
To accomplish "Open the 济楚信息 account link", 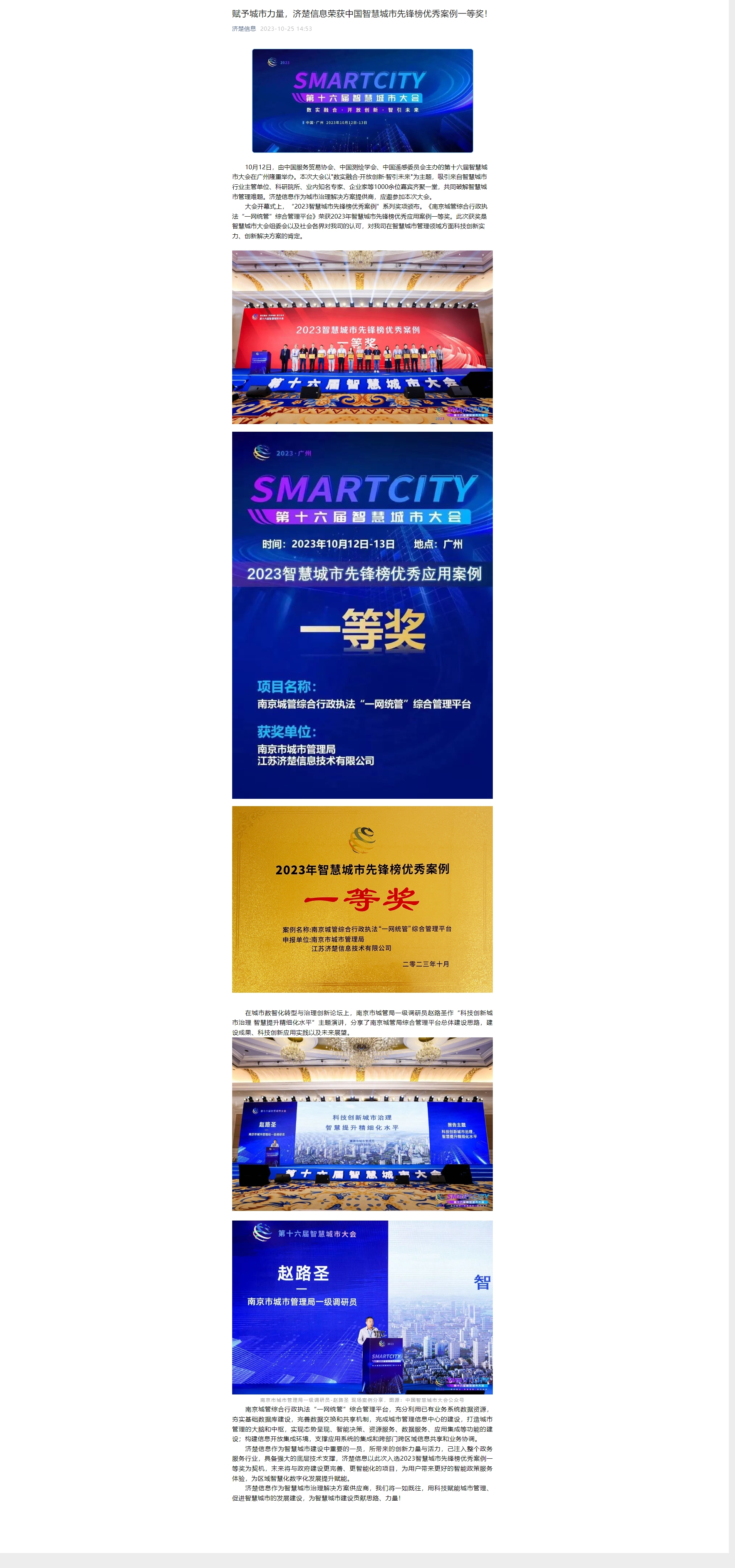I will point(244,28).
